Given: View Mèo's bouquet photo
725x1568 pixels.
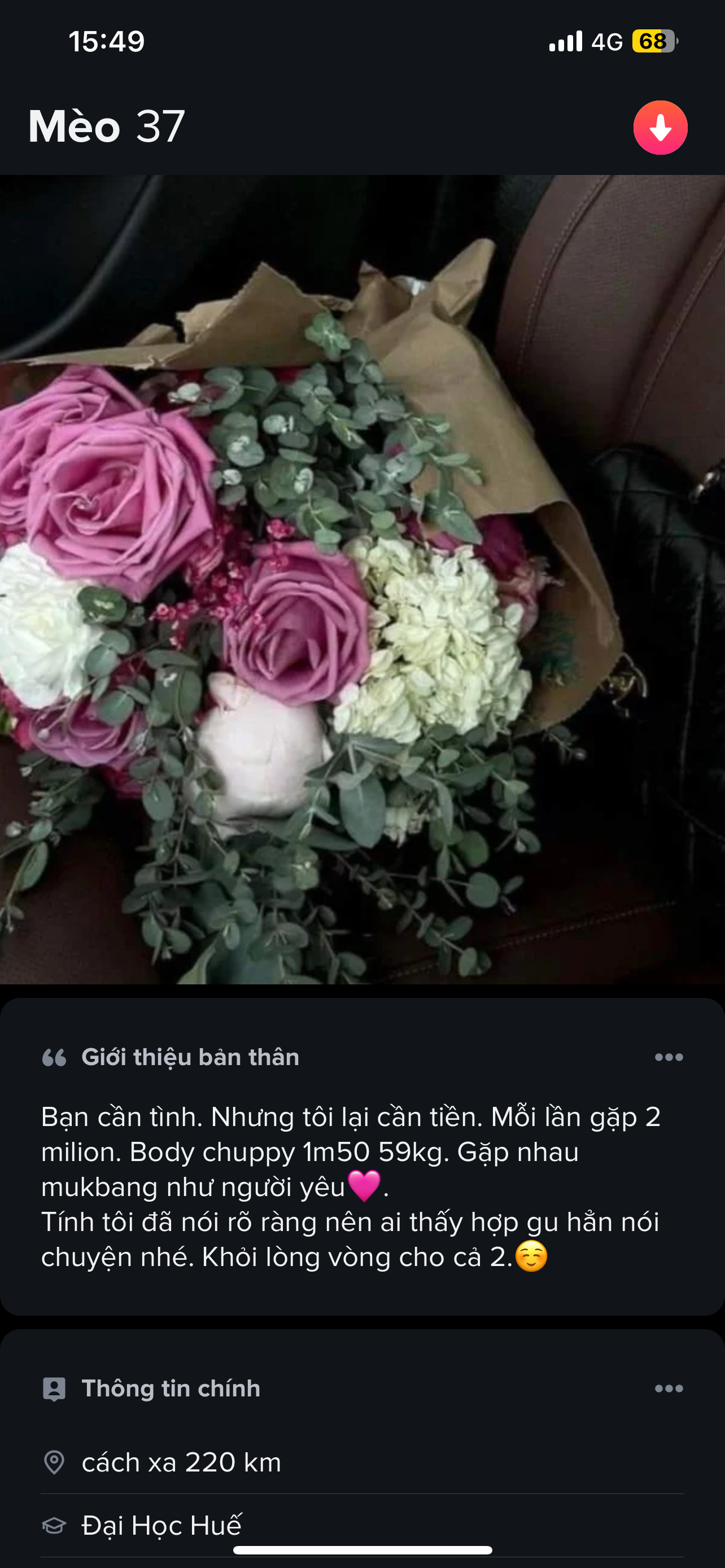Looking at the screenshot, I should click(x=362, y=580).
